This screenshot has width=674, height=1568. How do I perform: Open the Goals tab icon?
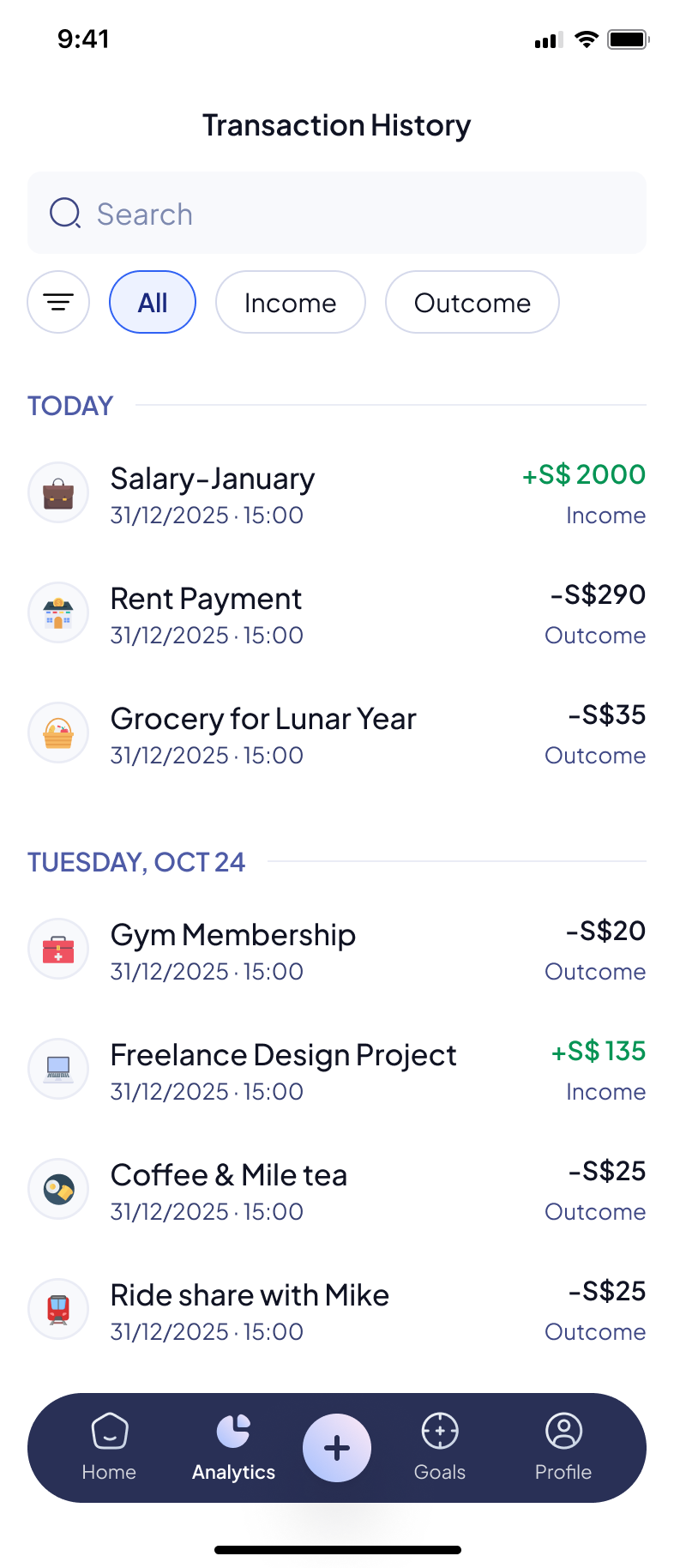pyautogui.click(x=439, y=1431)
